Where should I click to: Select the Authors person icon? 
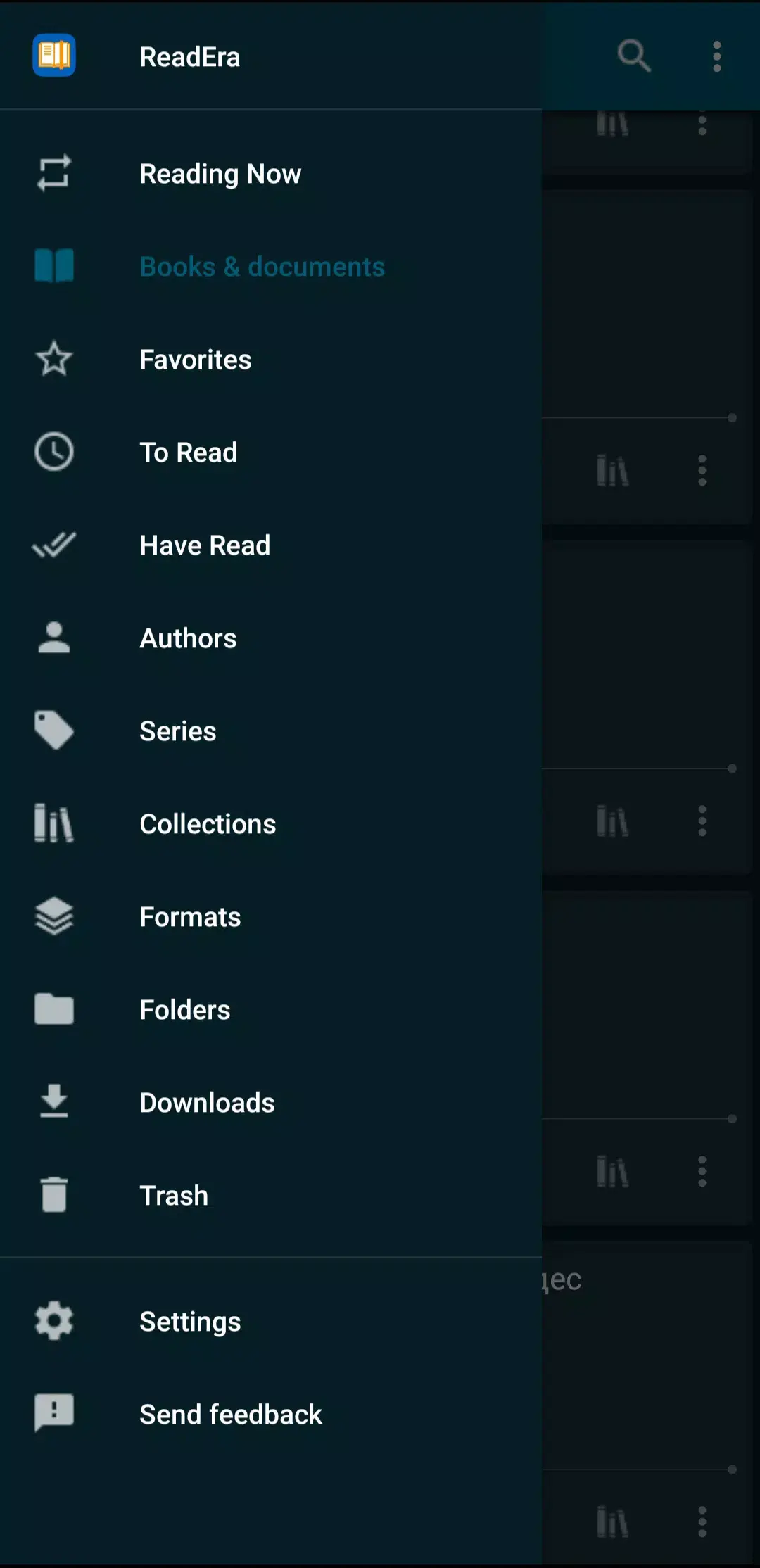[53, 638]
